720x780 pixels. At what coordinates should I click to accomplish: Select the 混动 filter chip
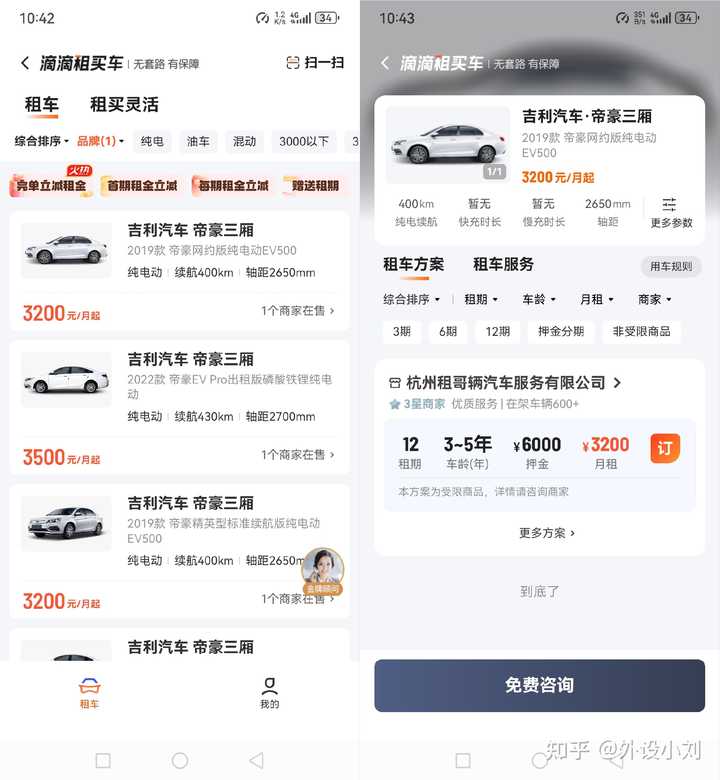coord(244,141)
